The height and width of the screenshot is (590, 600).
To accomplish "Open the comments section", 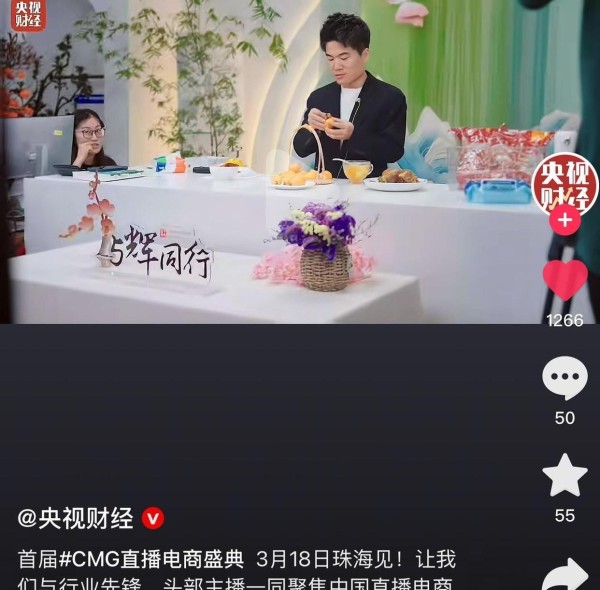I will [x=565, y=377].
